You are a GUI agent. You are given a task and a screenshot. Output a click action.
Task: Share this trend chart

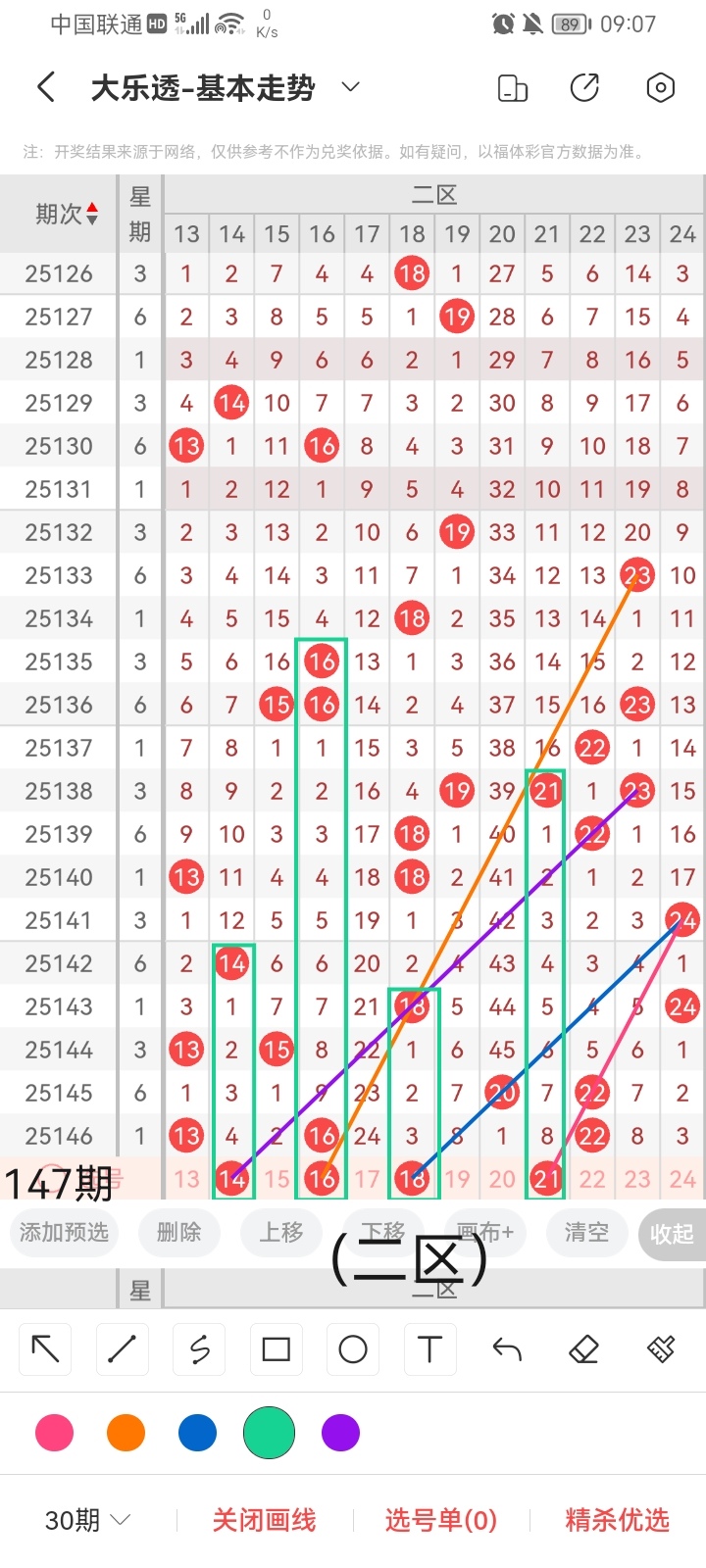click(x=585, y=88)
